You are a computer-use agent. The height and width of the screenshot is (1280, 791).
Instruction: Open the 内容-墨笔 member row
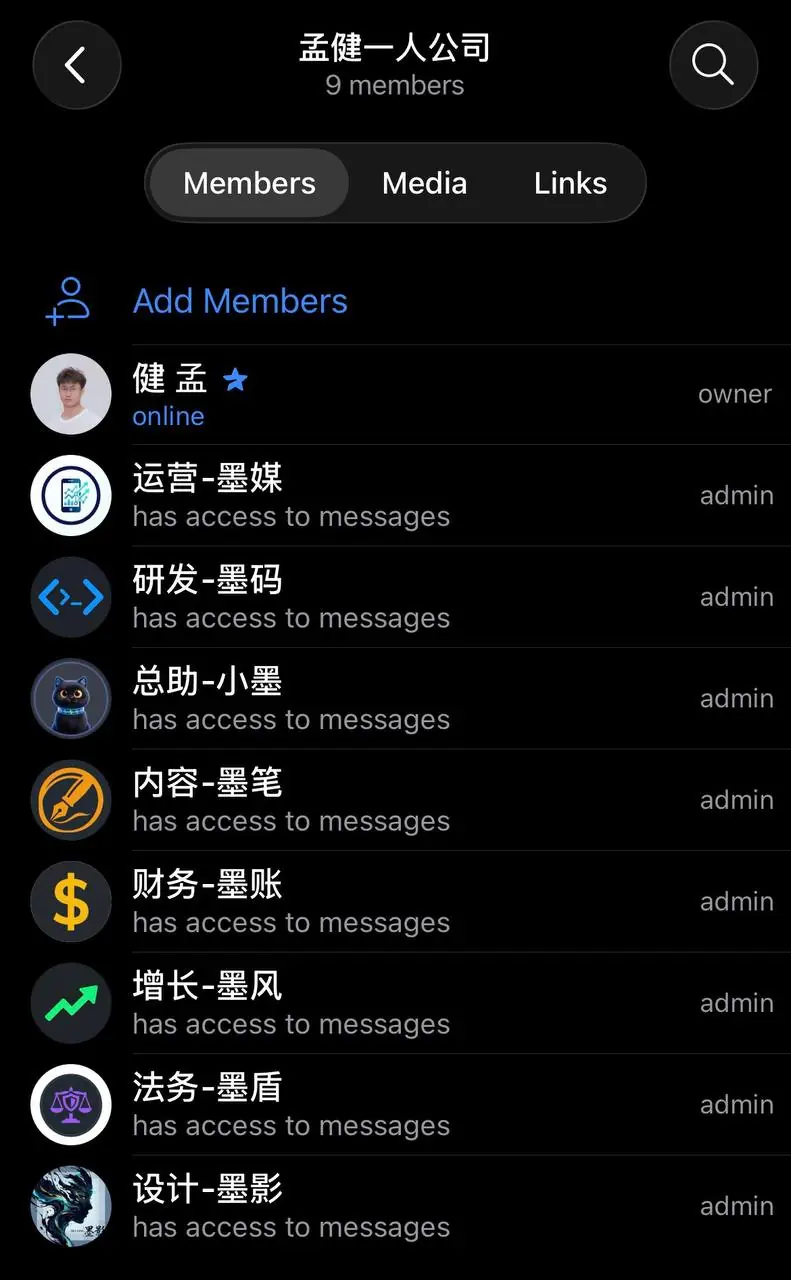click(x=400, y=800)
